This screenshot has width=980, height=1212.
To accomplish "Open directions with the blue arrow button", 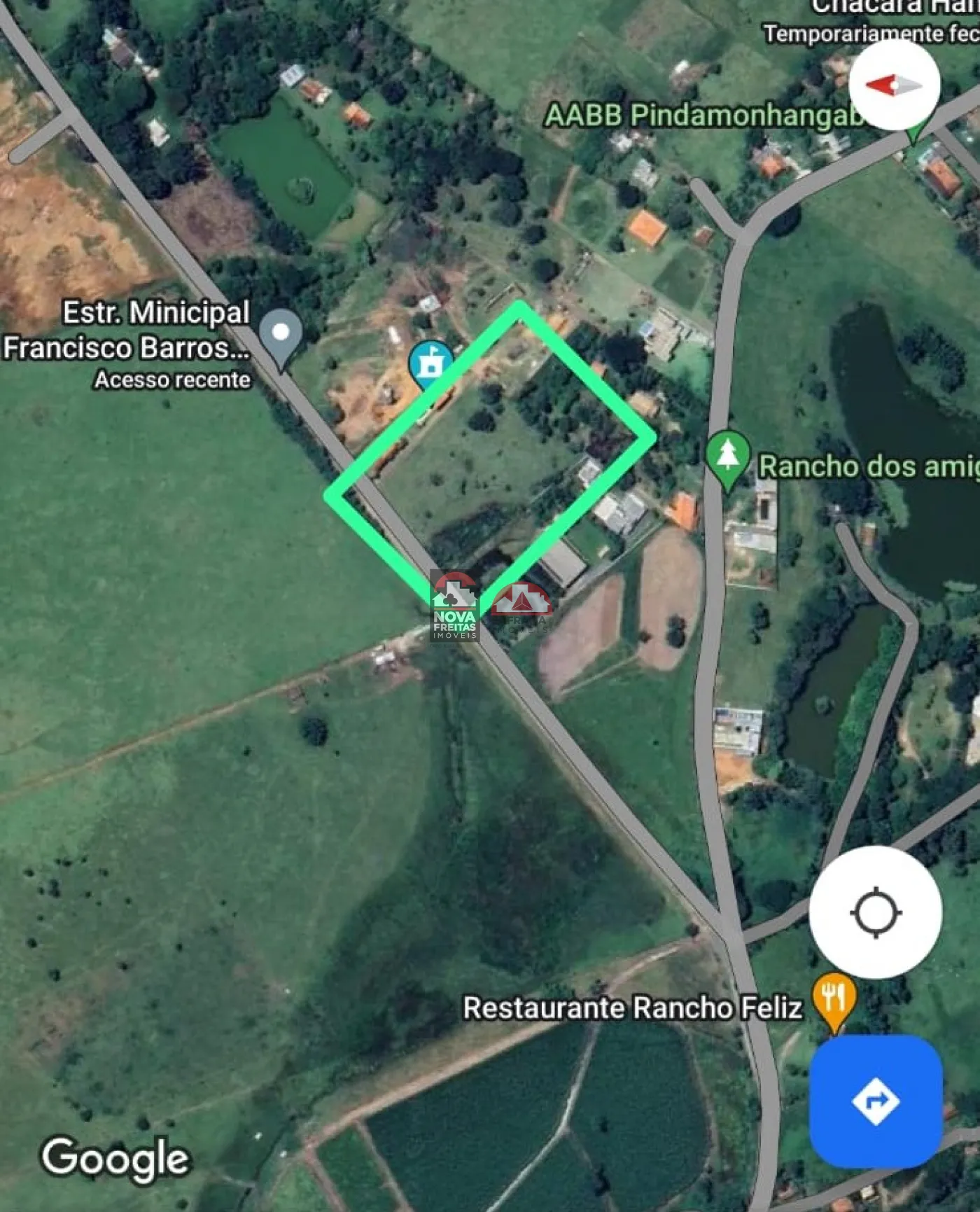I will 876,1101.
